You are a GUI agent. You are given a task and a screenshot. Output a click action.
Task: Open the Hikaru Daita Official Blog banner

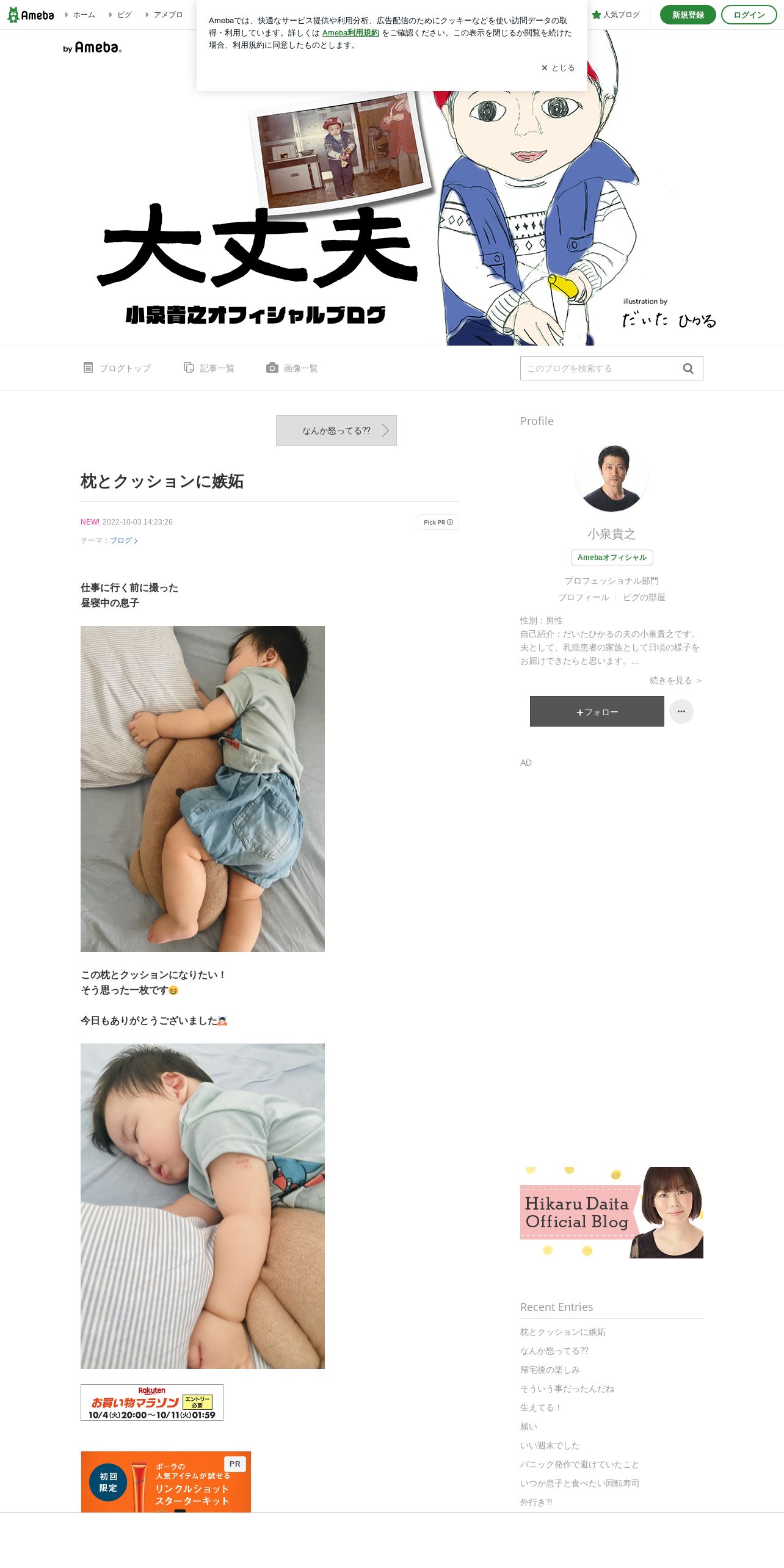pos(612,1212)
